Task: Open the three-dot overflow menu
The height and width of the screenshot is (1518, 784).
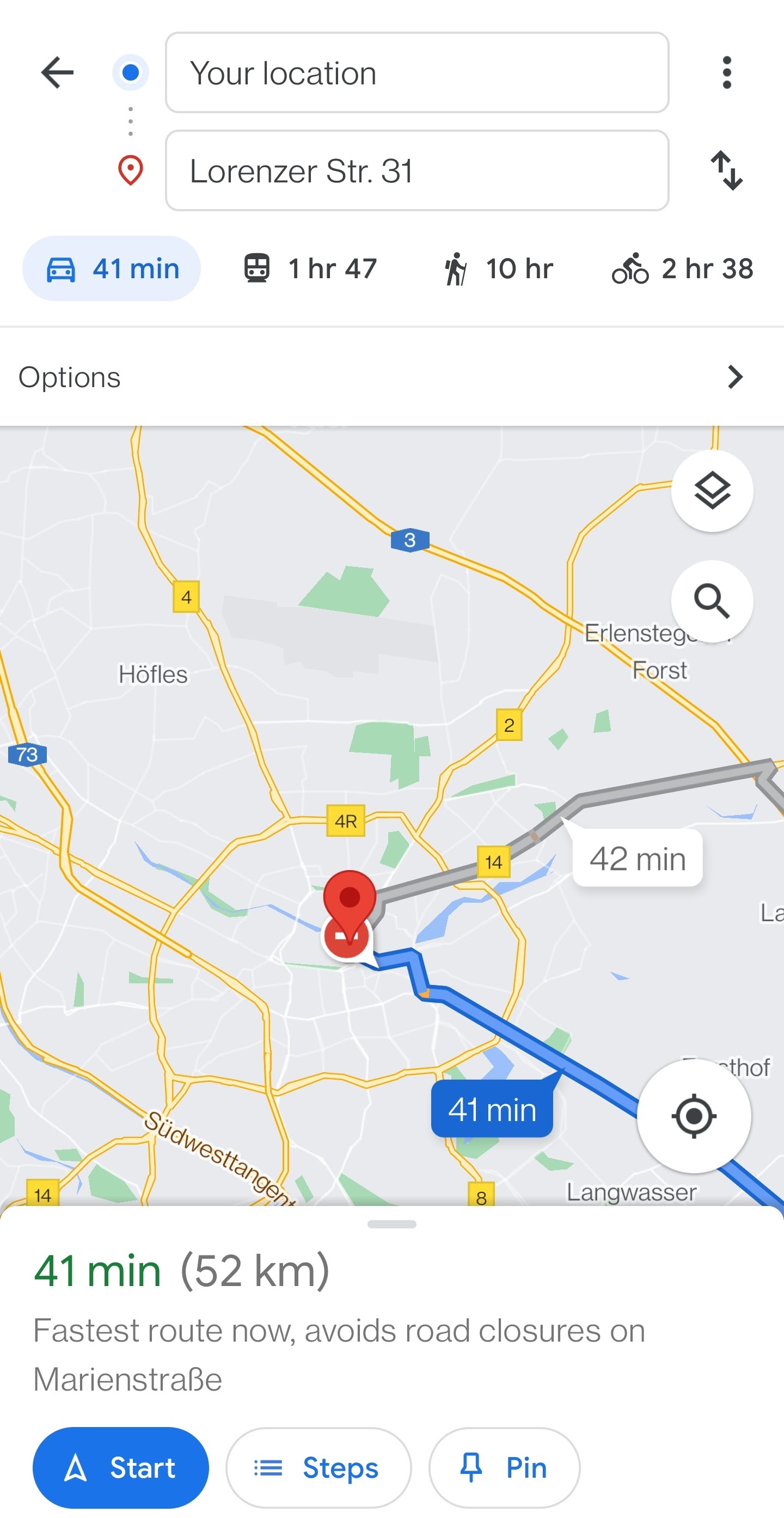Action: pos(726,72)
